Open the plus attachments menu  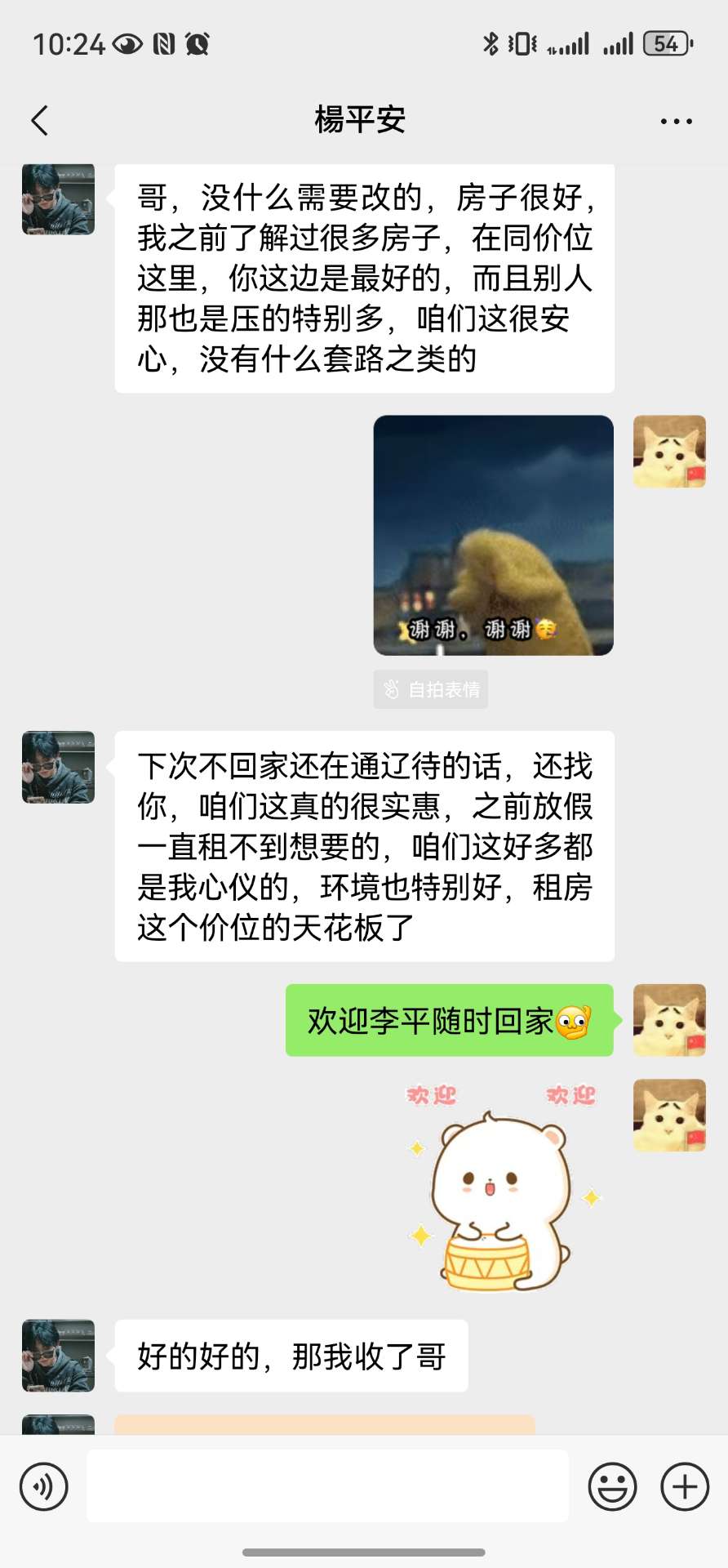coord(684,1486)
